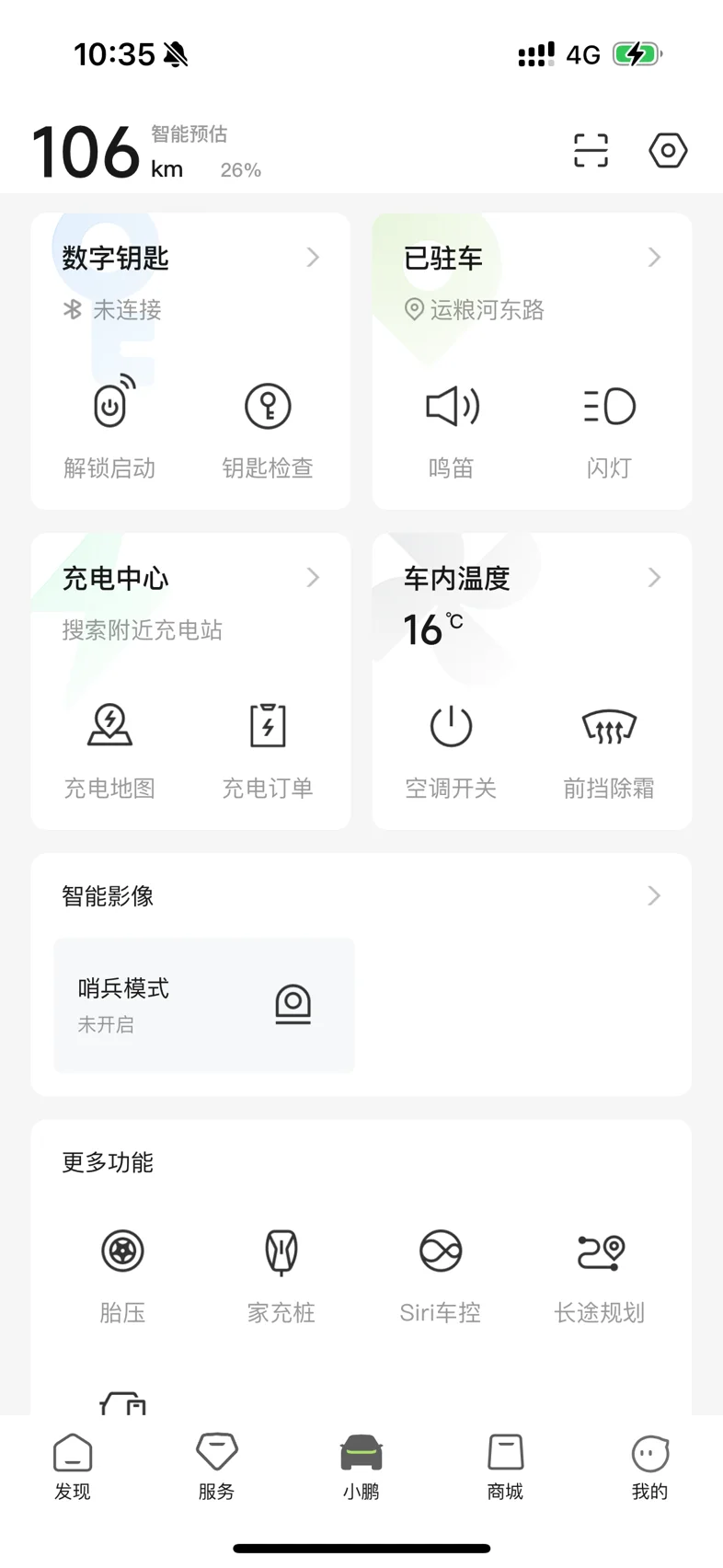Tap 解锁启动 to unlock and start
Screen dimensions: 723x1568
[x=109, y=428]
